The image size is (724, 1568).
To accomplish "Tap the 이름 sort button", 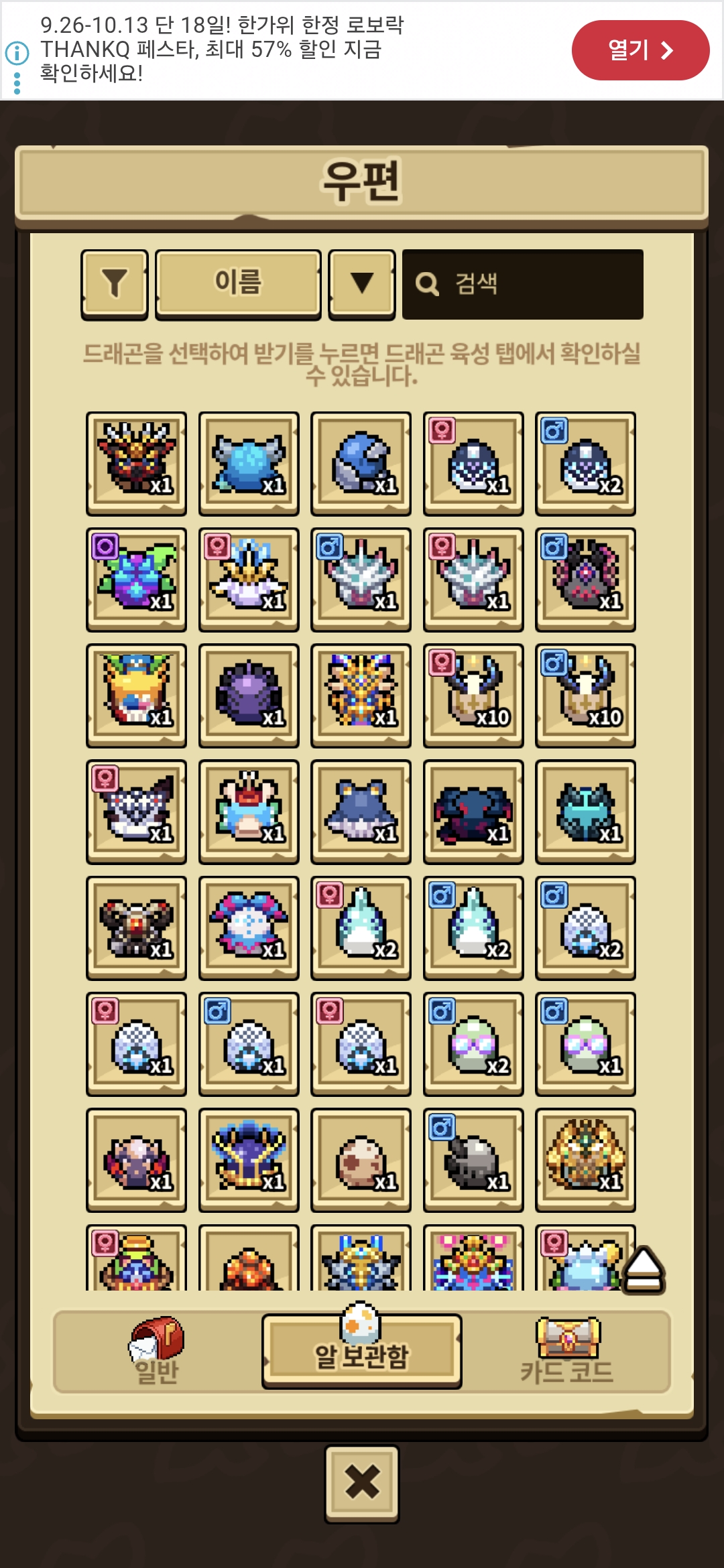I will point(238,283).
